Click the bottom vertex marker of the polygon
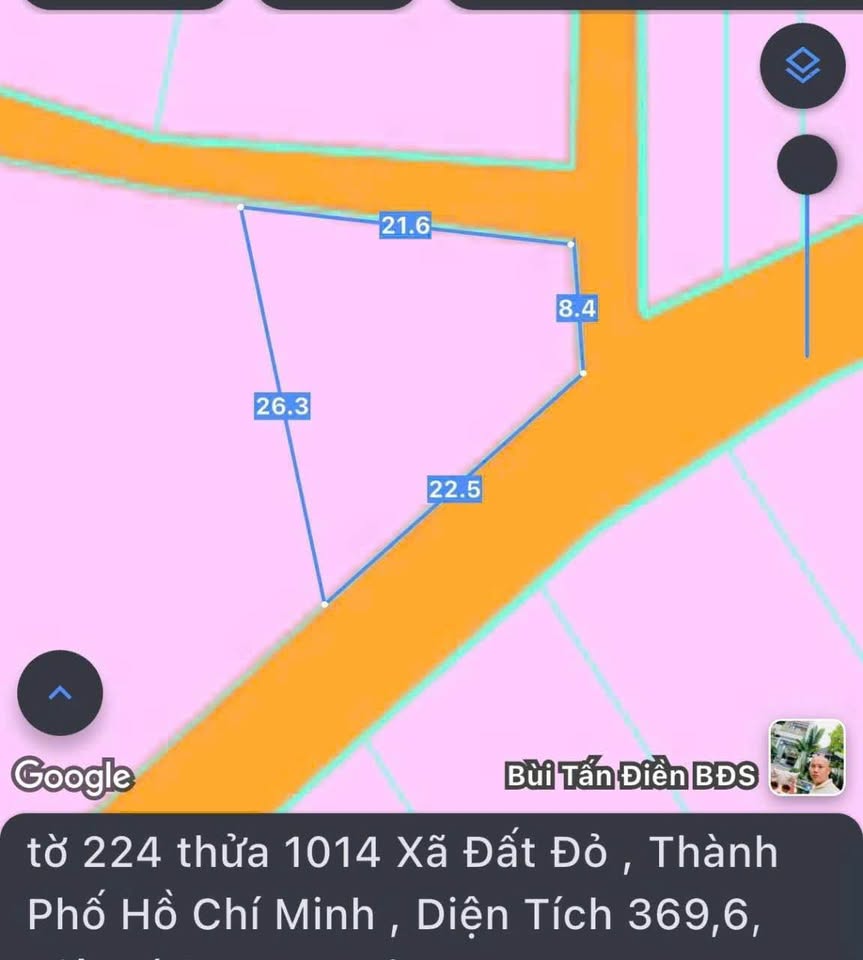This screenshot has width=863, height=960. (x=326, y=603)
